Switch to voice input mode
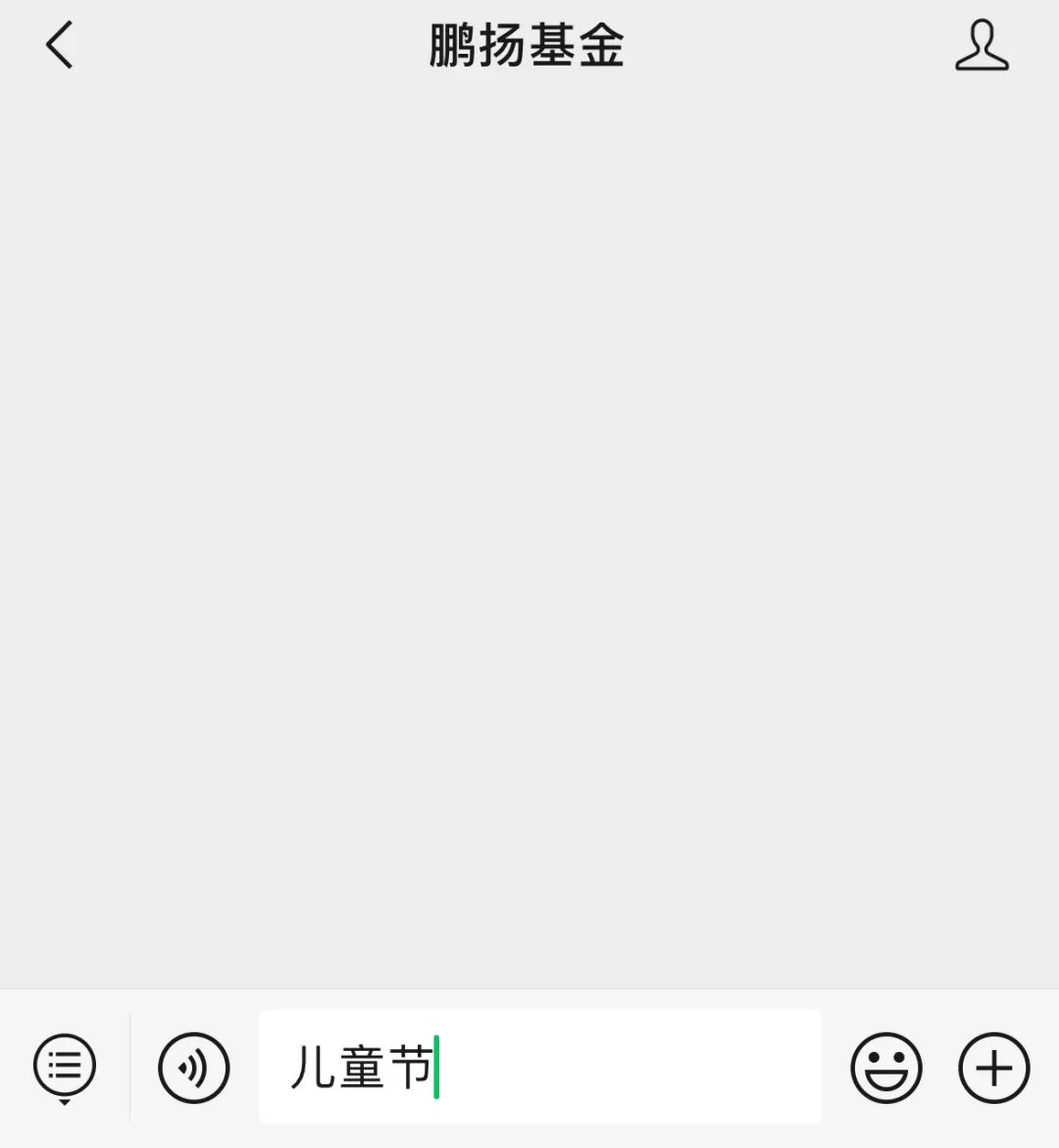The width and height of the screenshot is (1059, 1148). pyautogui.click(x=193, y=1067)
